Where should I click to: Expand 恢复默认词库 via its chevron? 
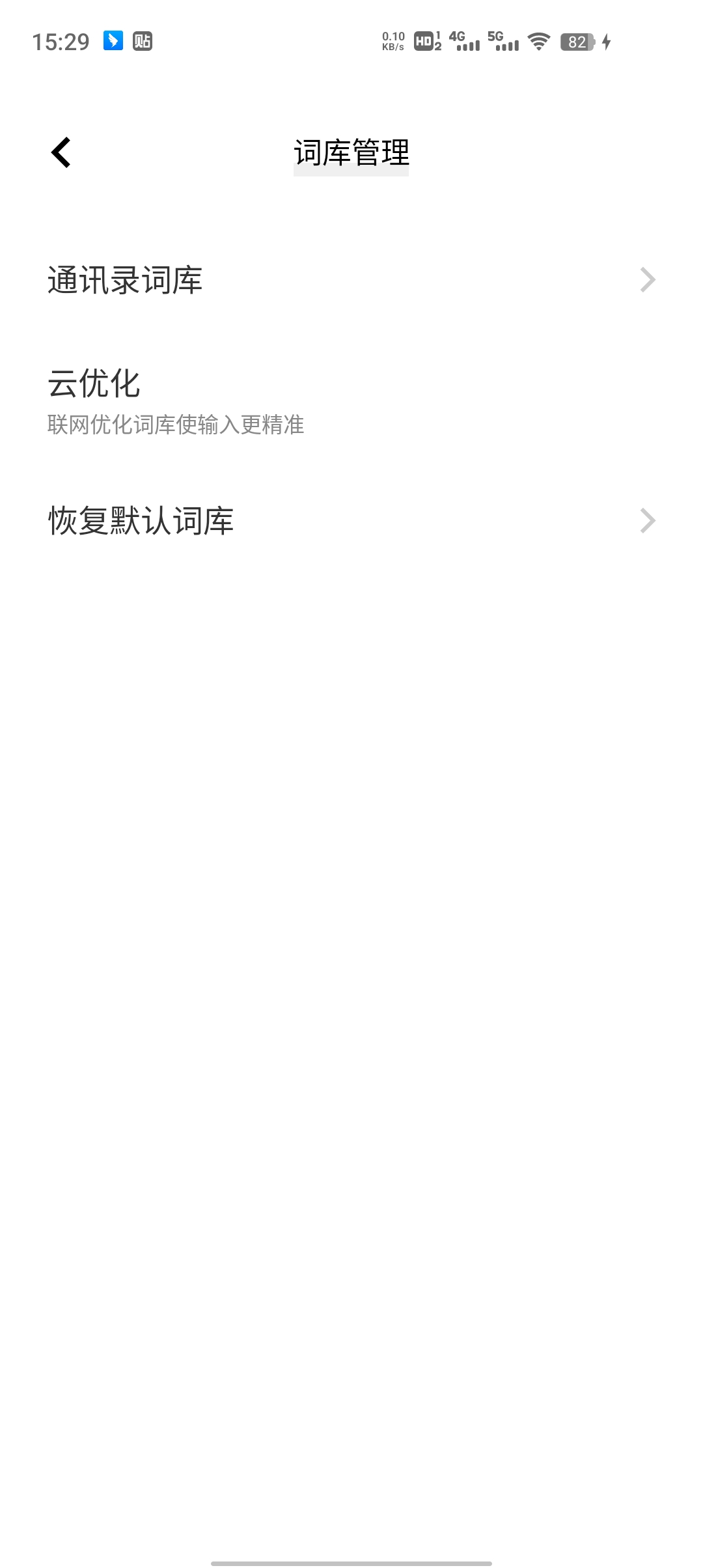click(x=646, y=520)
